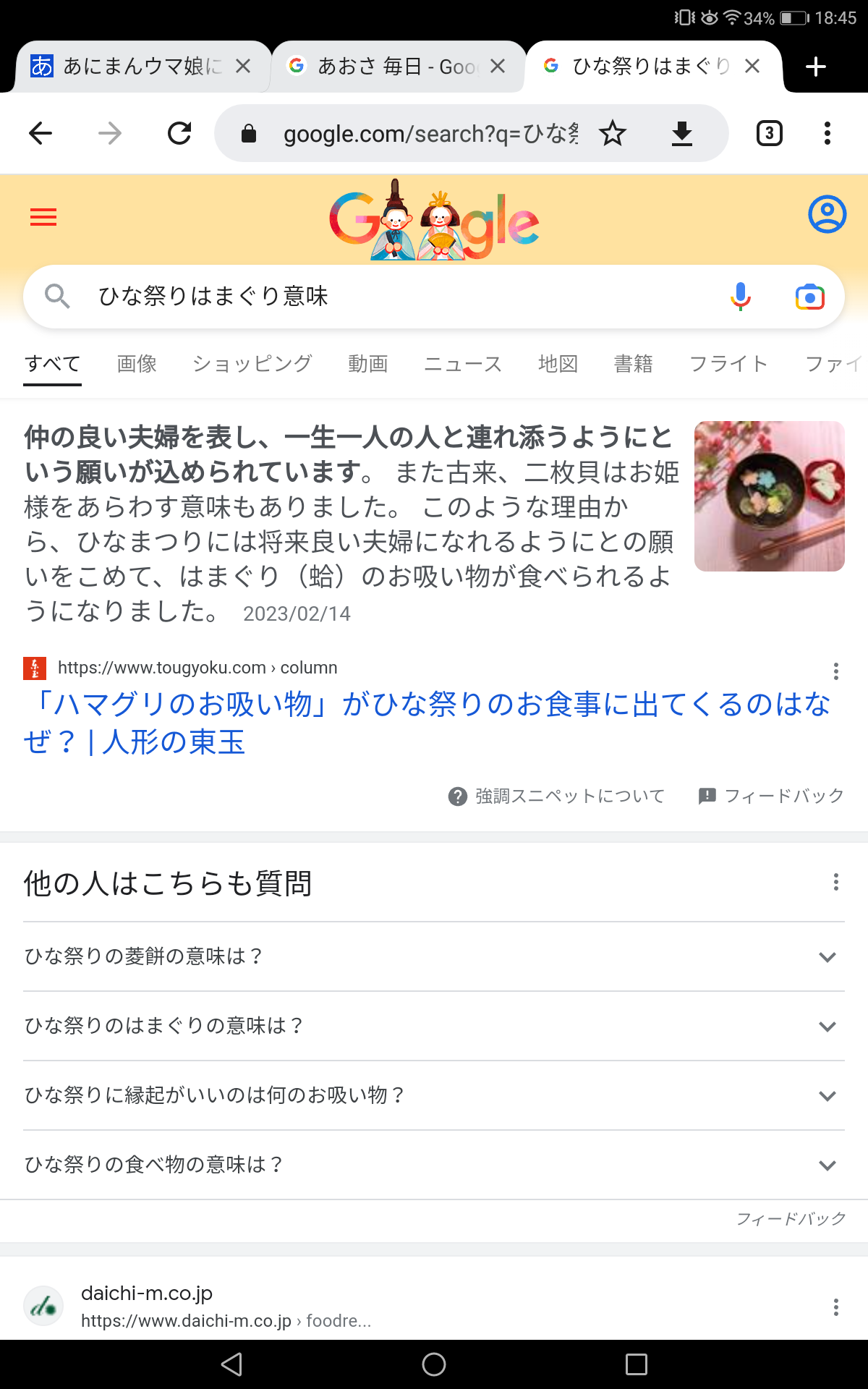Open Chrome's three-dot overflow menu

[x=827, y=133]
